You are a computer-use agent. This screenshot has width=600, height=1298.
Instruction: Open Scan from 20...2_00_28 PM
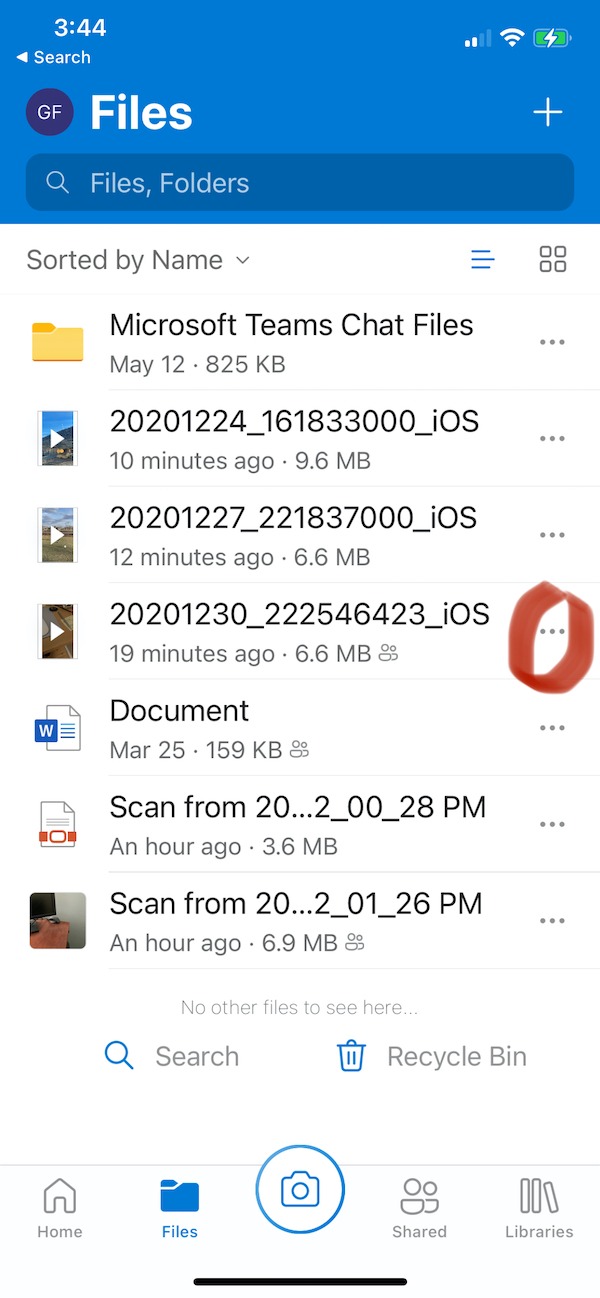tap(300, 824)
